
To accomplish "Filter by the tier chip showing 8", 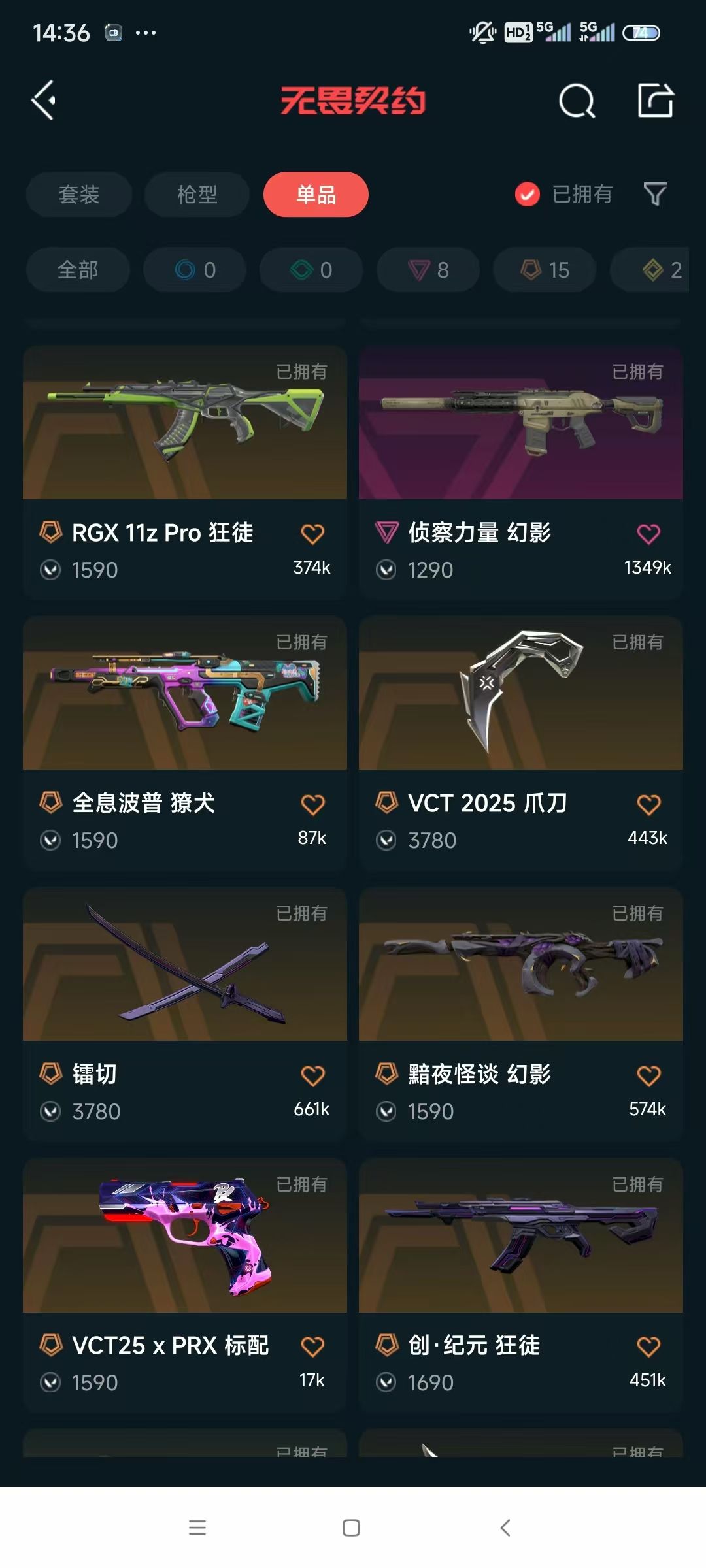I will (x=428, y=270).
